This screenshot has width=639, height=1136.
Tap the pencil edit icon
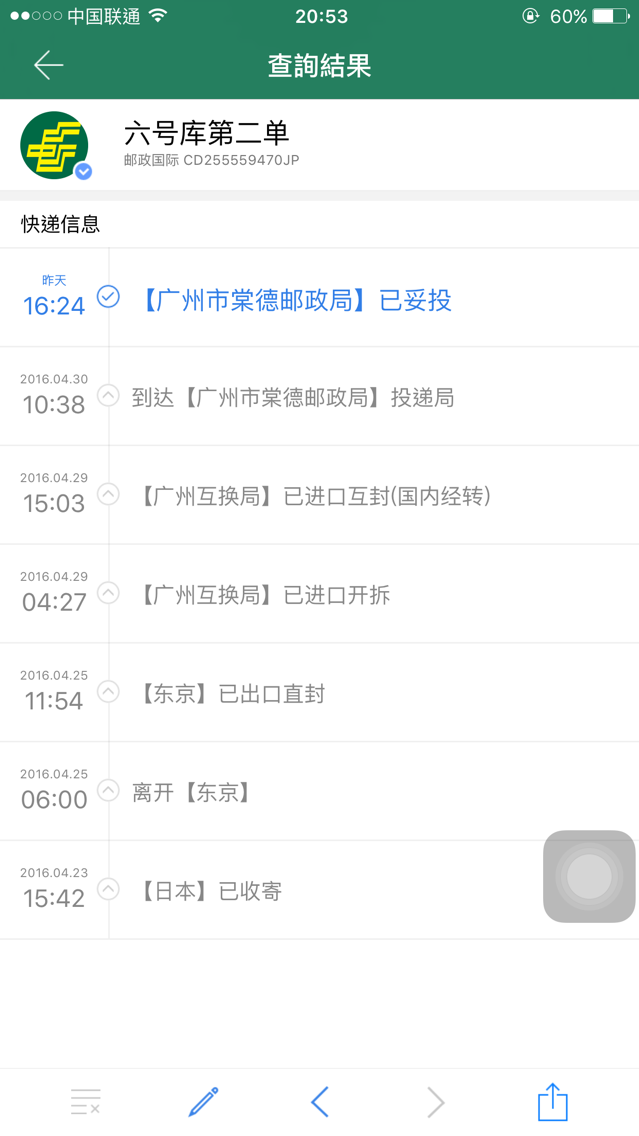[x=204, y=1102]
